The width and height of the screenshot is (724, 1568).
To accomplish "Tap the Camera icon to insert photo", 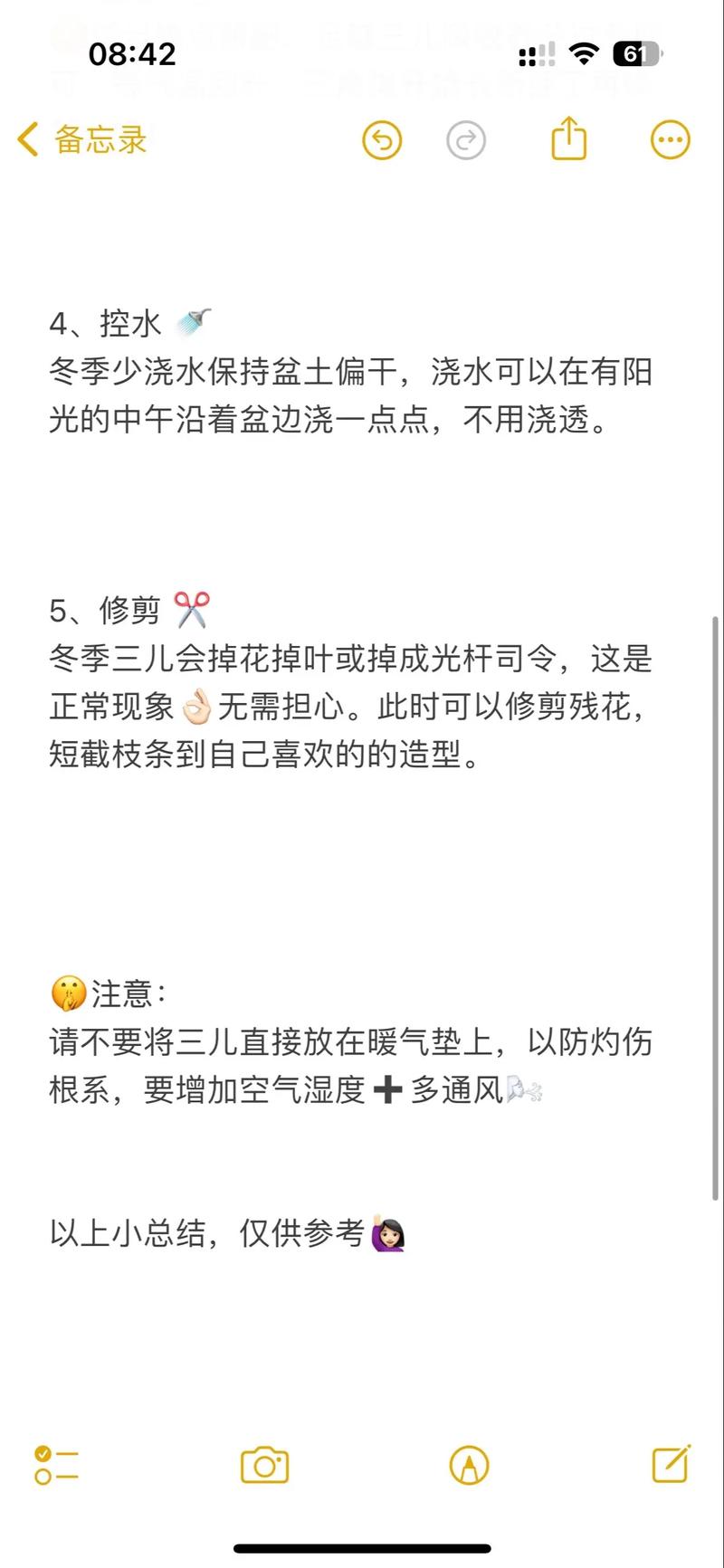I will pos(264,1463).
